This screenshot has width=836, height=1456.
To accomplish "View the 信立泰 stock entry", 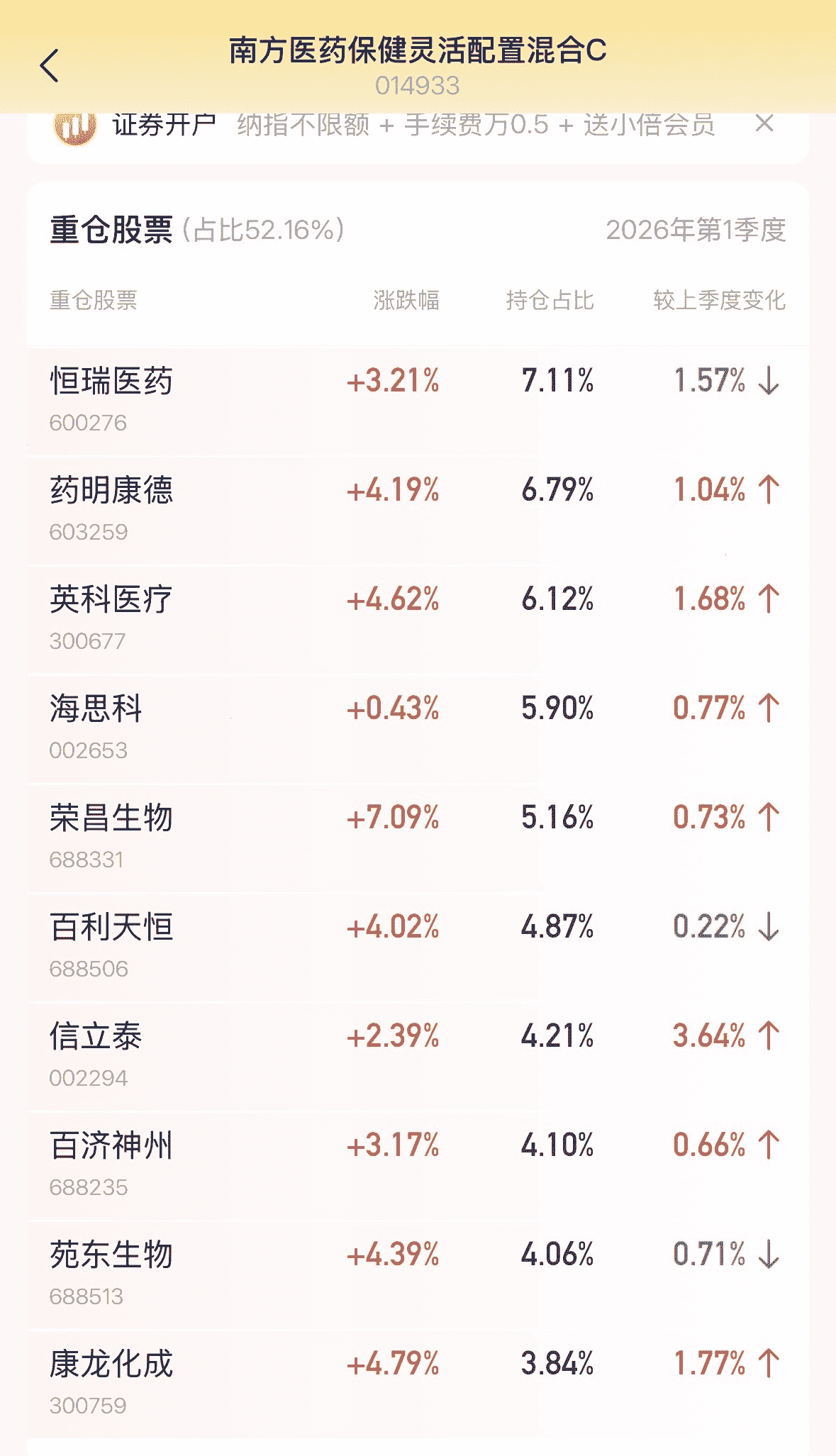I will pyautogui.click(x=418, y=1057).
